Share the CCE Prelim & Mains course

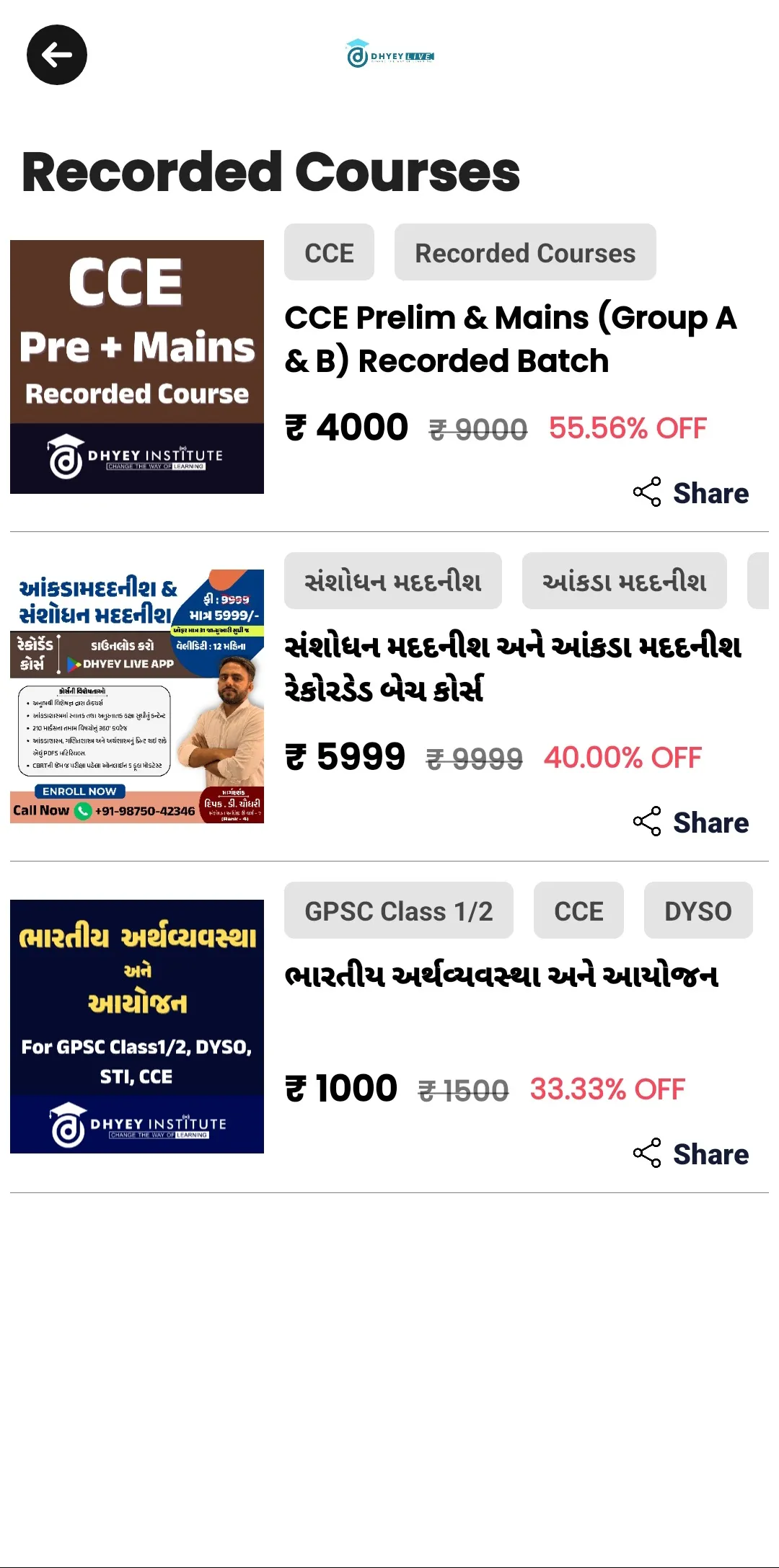click(x=691, y=493)
